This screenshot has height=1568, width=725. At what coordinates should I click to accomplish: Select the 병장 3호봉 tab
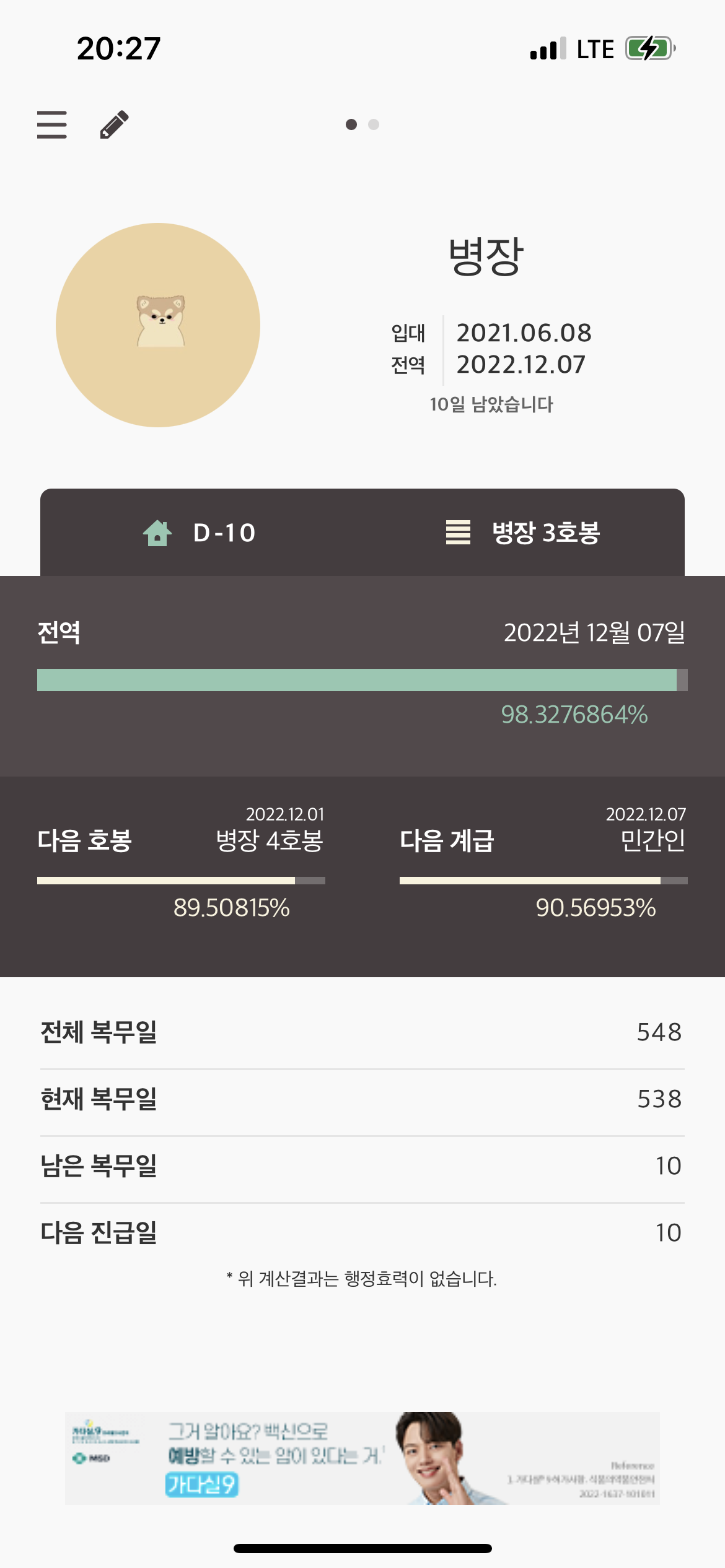click(x=524, y=533)
